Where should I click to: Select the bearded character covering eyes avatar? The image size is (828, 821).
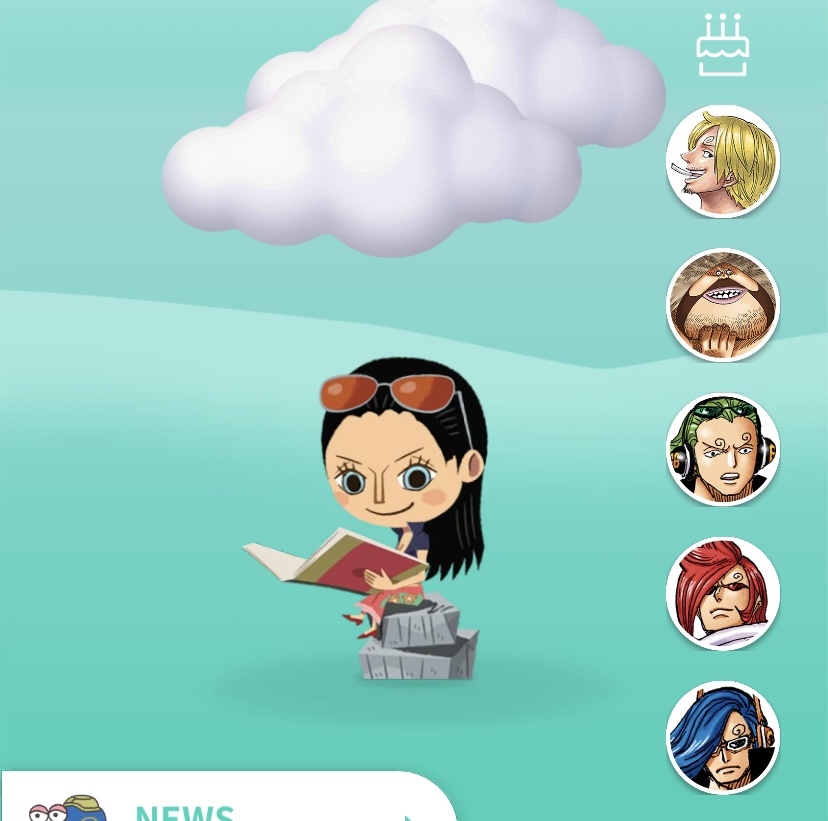tap(723, 305)
